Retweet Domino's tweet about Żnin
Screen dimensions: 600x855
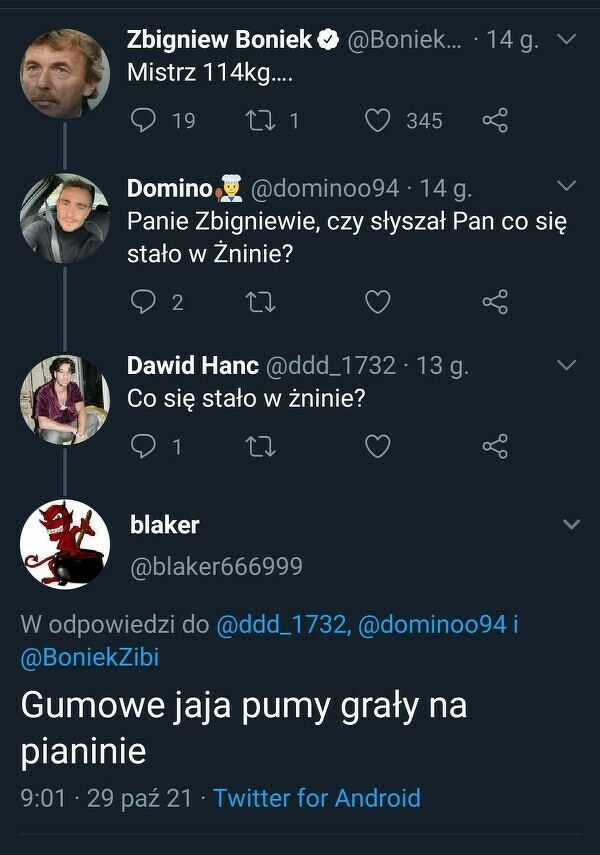[x=260, y=302]
